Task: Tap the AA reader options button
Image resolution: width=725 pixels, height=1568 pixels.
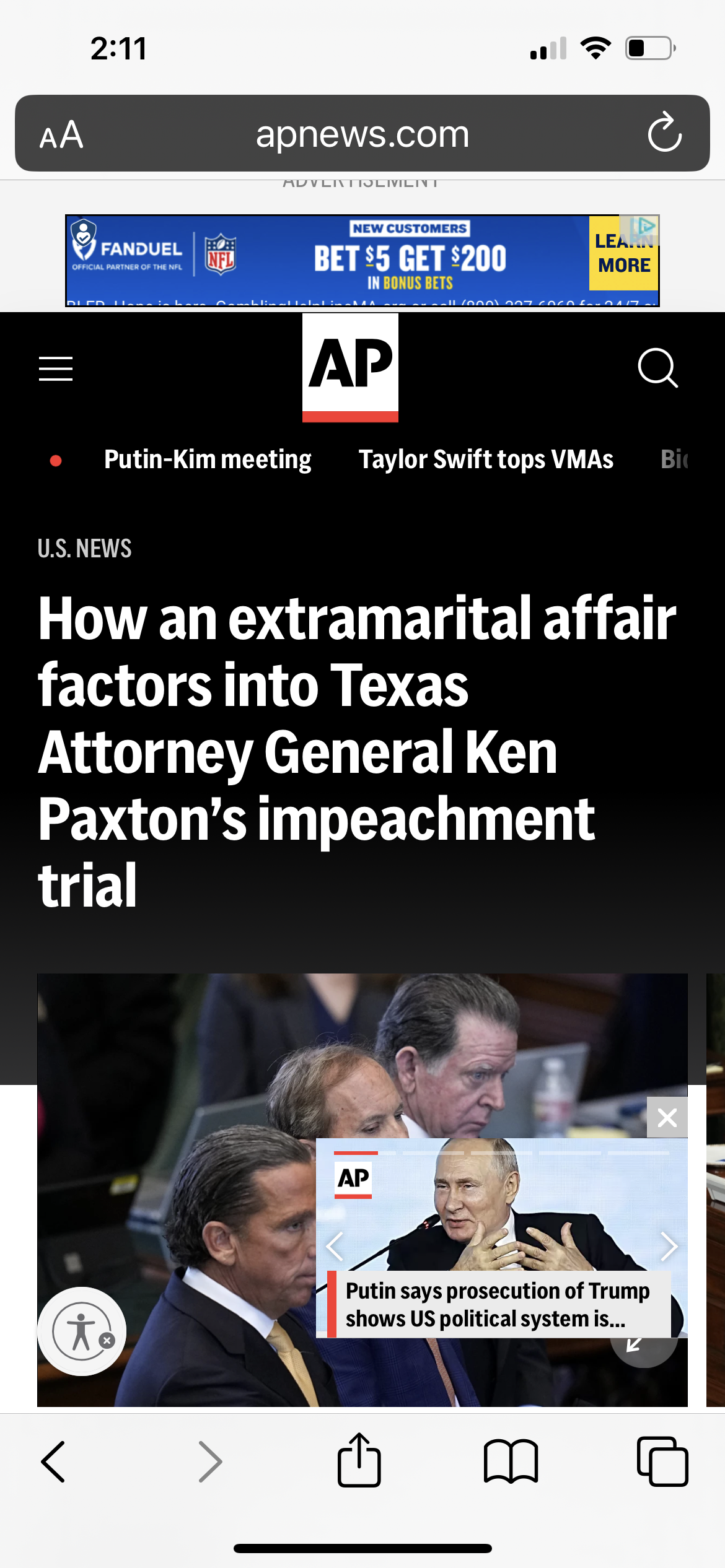Action: 61,134
